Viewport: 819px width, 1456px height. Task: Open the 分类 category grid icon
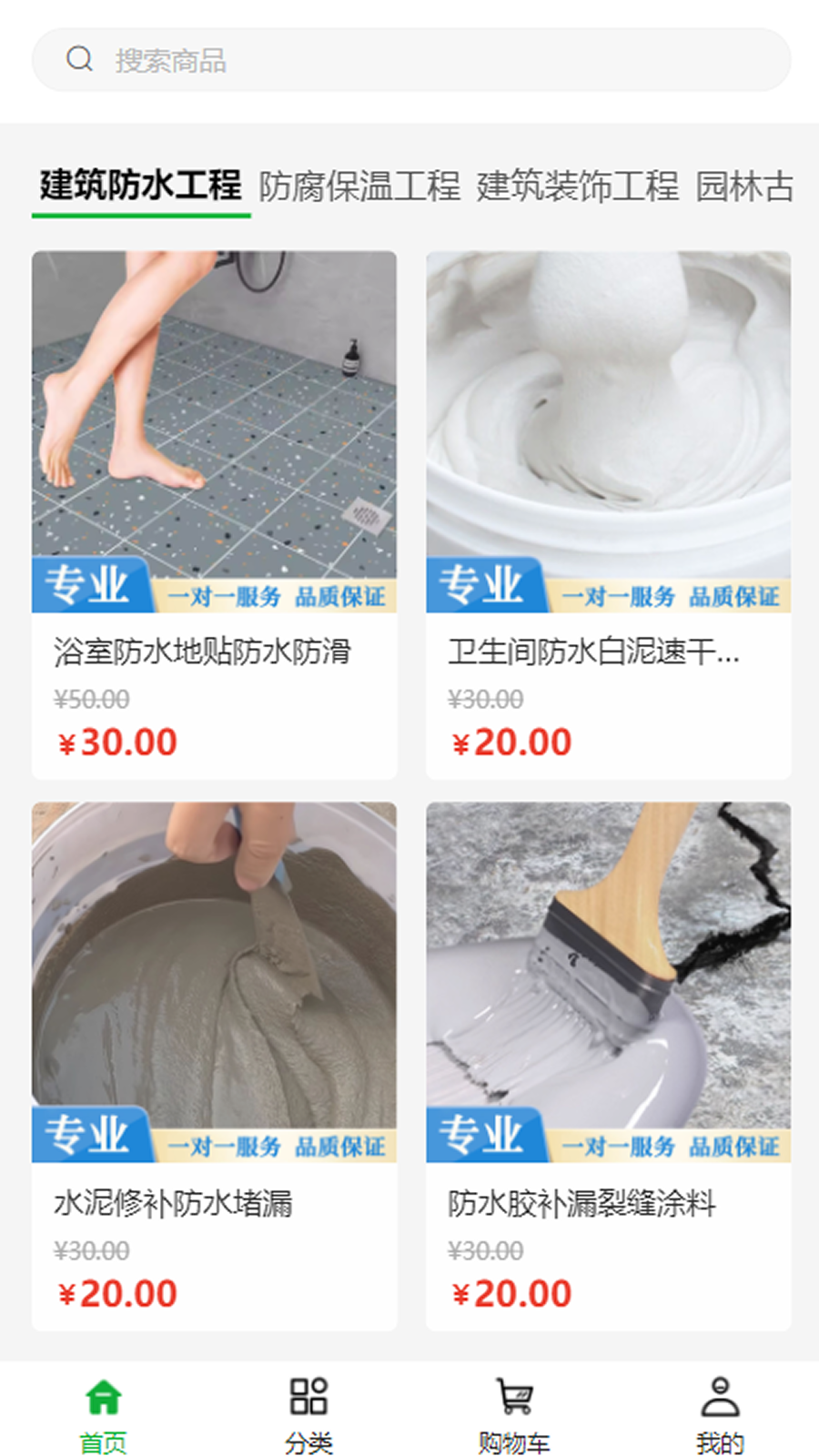[x=309, y=1395]
